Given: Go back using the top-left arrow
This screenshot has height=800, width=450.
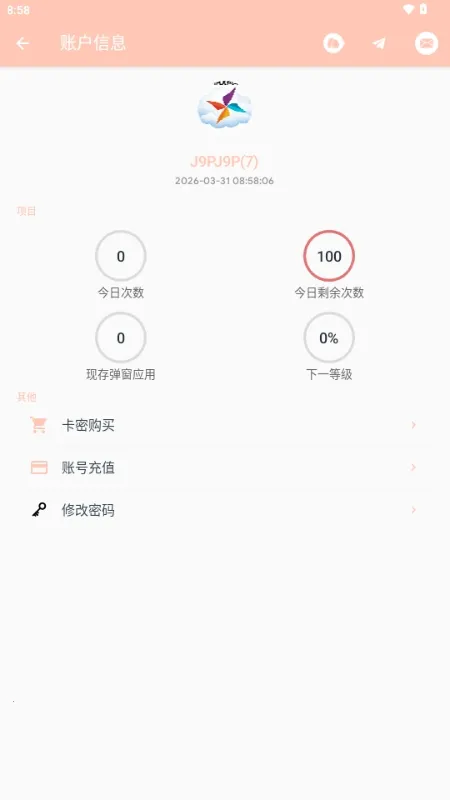Looking at the screenshot, I should [x=22, y=43].
